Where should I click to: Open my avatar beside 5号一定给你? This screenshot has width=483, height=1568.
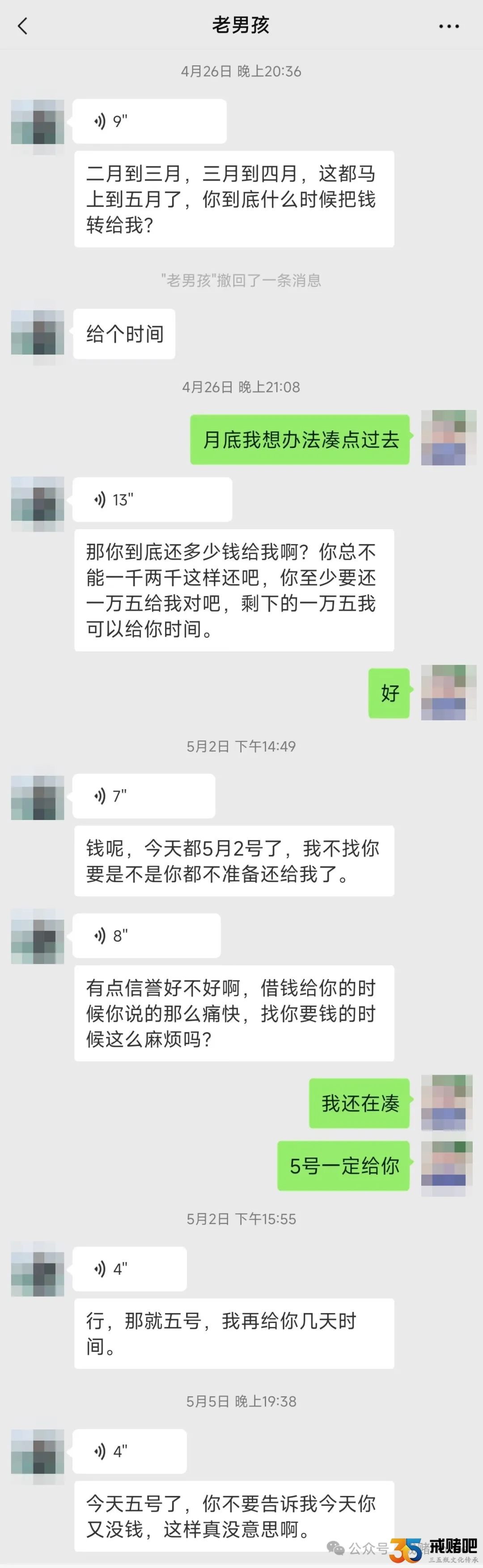447,1167
